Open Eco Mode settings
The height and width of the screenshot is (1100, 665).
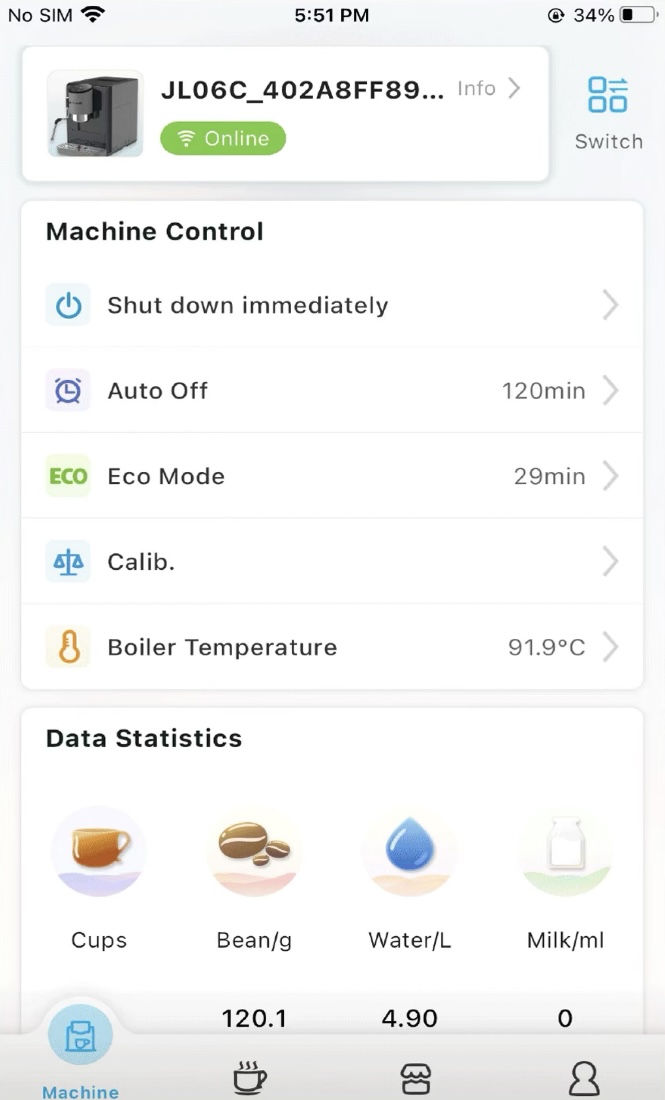331,476
